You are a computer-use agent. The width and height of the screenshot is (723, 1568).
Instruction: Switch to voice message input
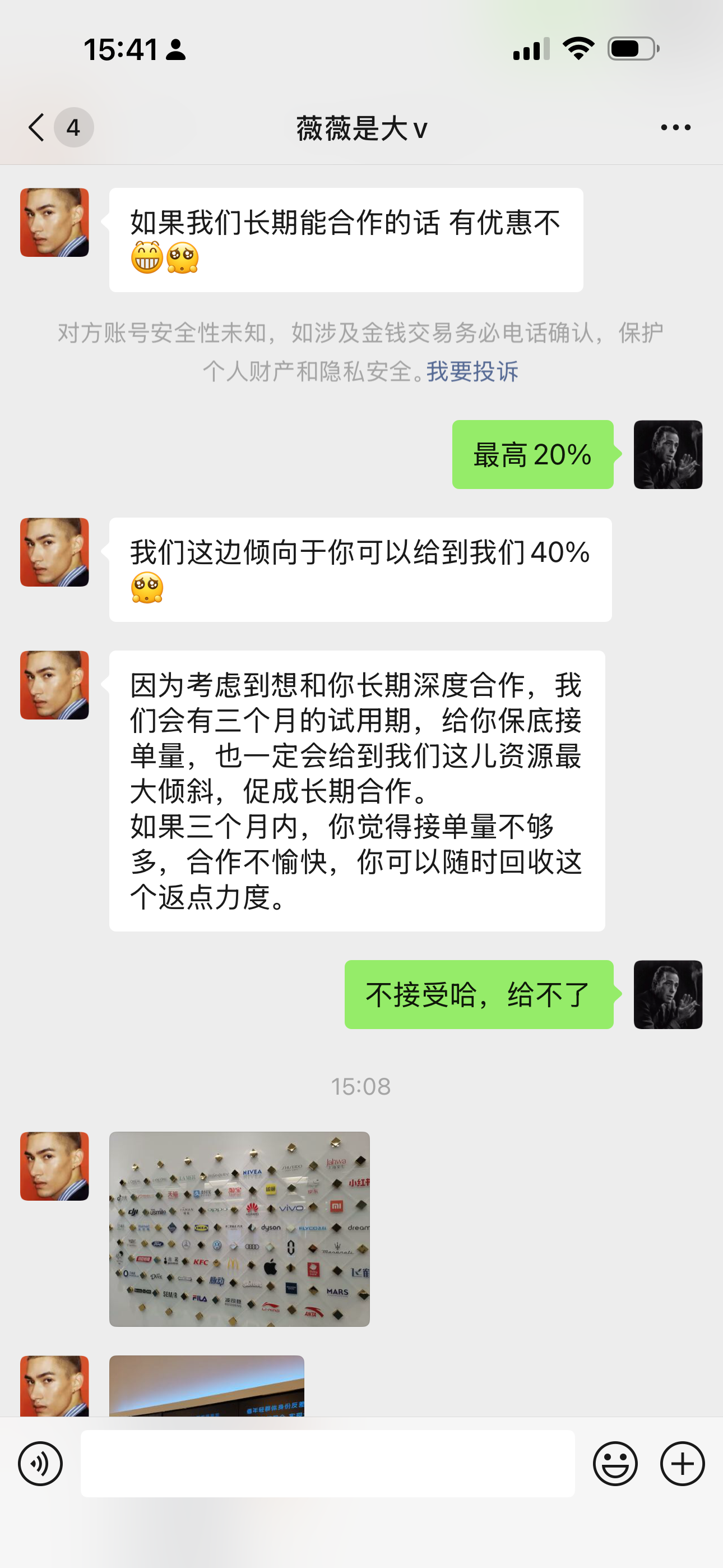(x=40, y=1463)
